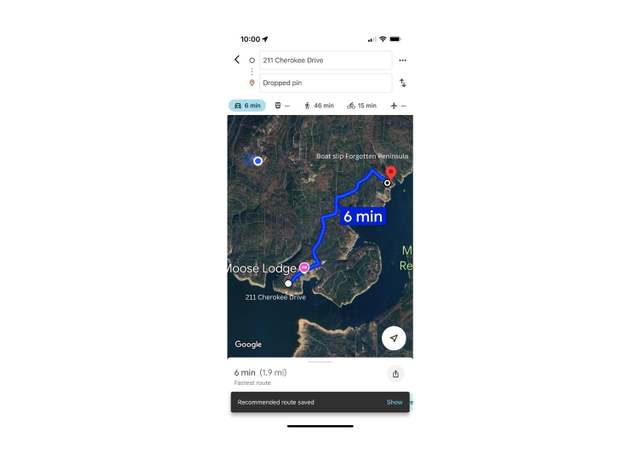Image resolution: width=640 pixels, height=460 pixels.
Task: Select driving mode 6 min
Action: (247, 105)
